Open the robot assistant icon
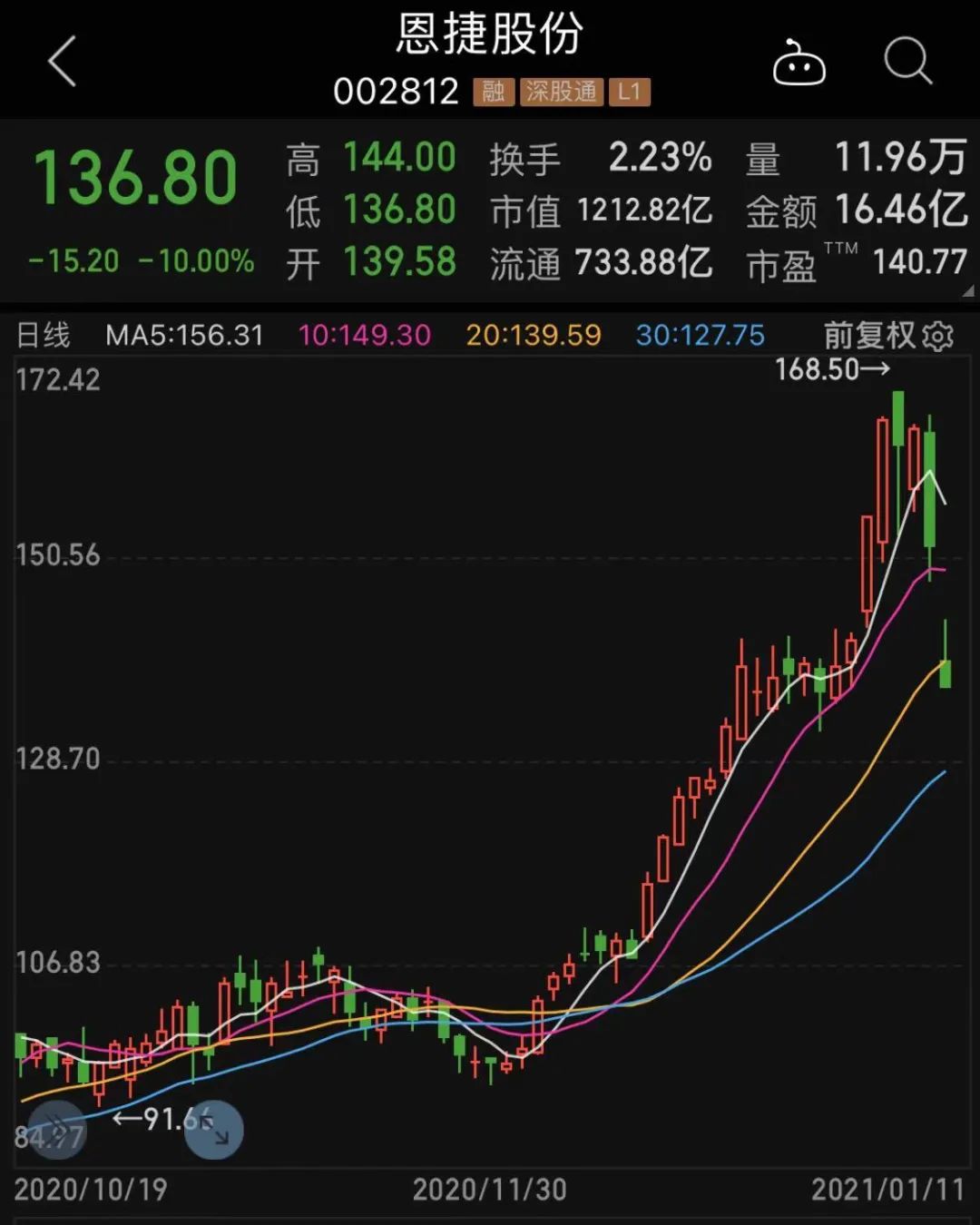Viewport: 980px width, 1225px height. click(799, 64)
